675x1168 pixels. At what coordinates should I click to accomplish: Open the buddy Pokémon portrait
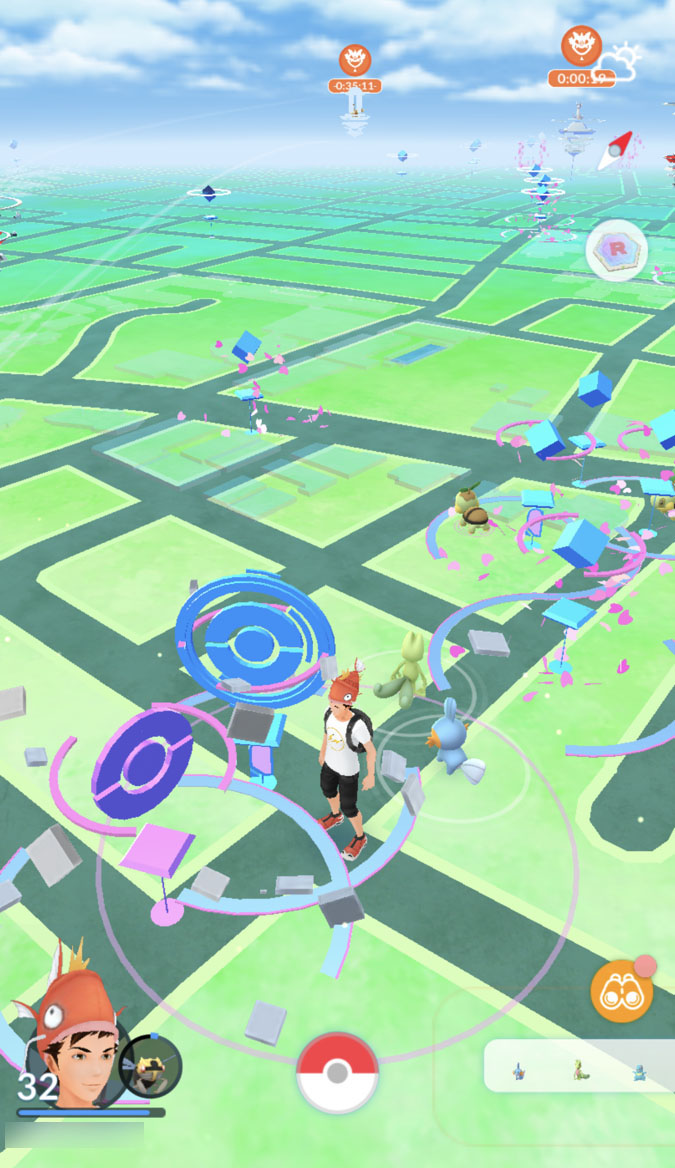[151, 1066]
